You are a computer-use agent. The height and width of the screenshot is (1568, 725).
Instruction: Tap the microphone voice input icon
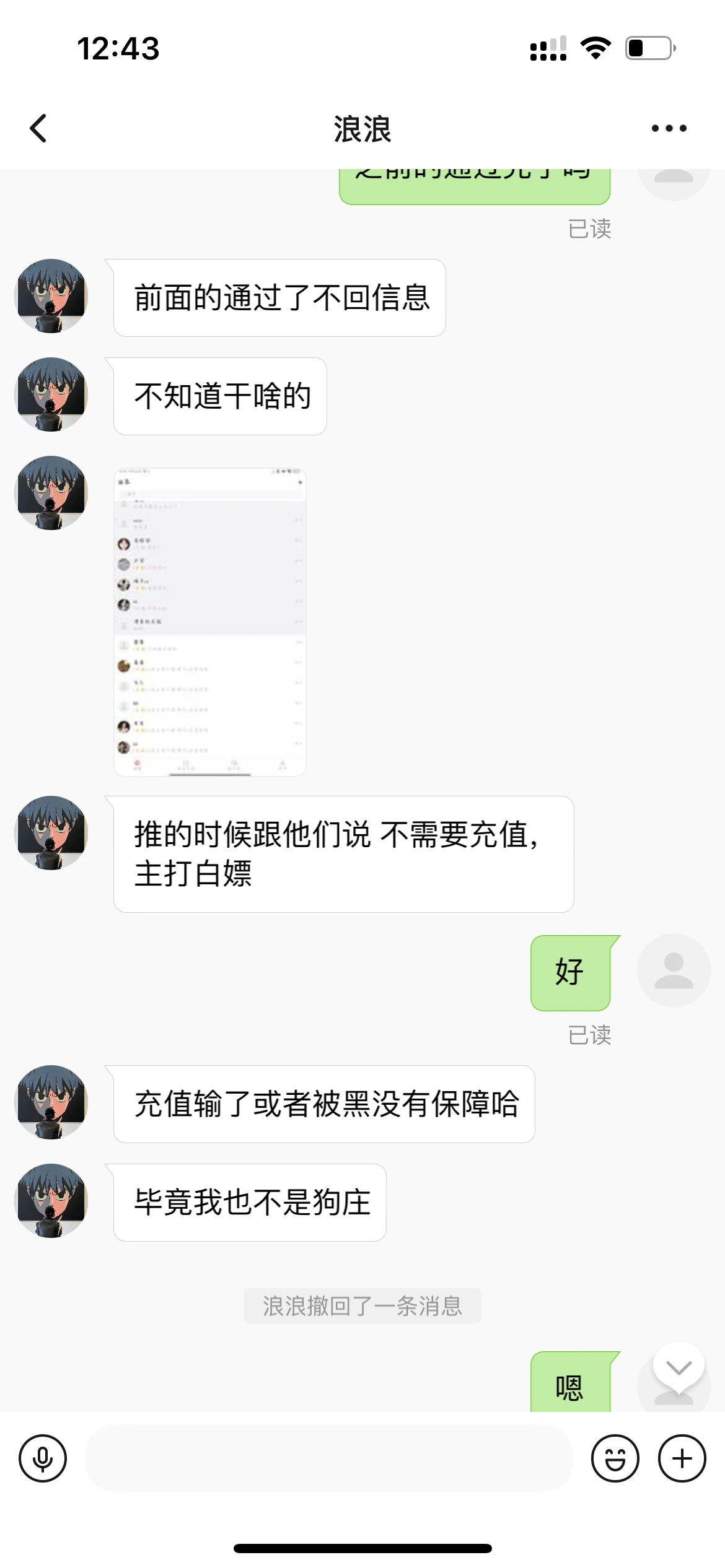pyautogui.click(x=43, y=1458)
